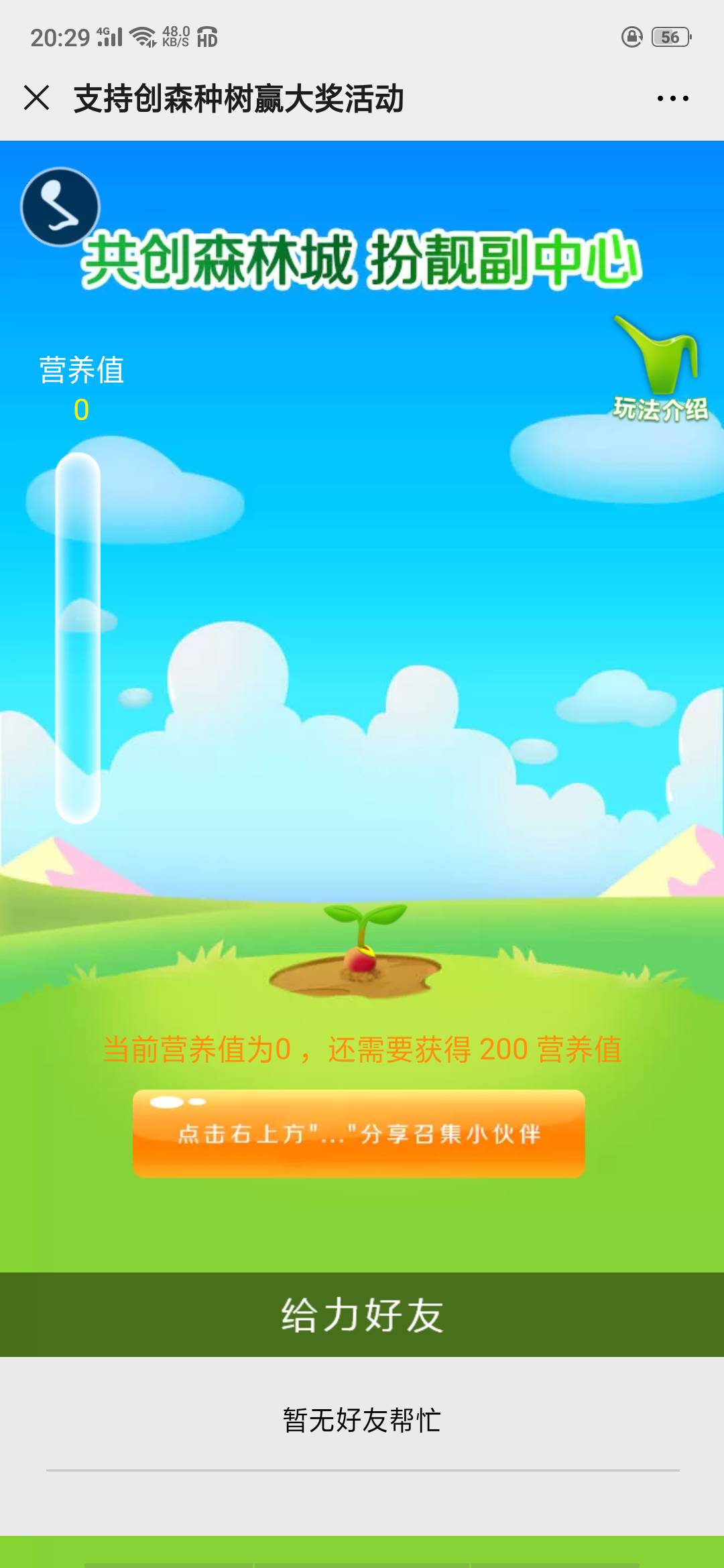Close the tree-planting activity page
The height and width of the screenshot is (1568, 724).
(x=37, y=98)
